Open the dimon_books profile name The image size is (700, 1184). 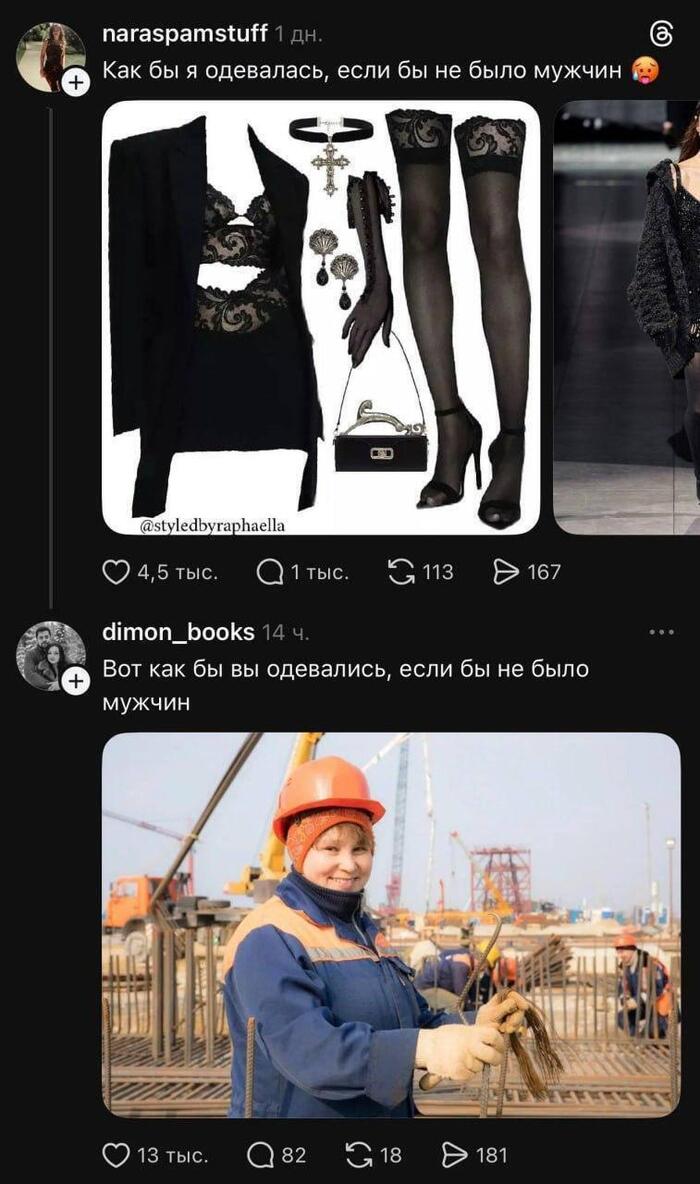pos(178,632)
